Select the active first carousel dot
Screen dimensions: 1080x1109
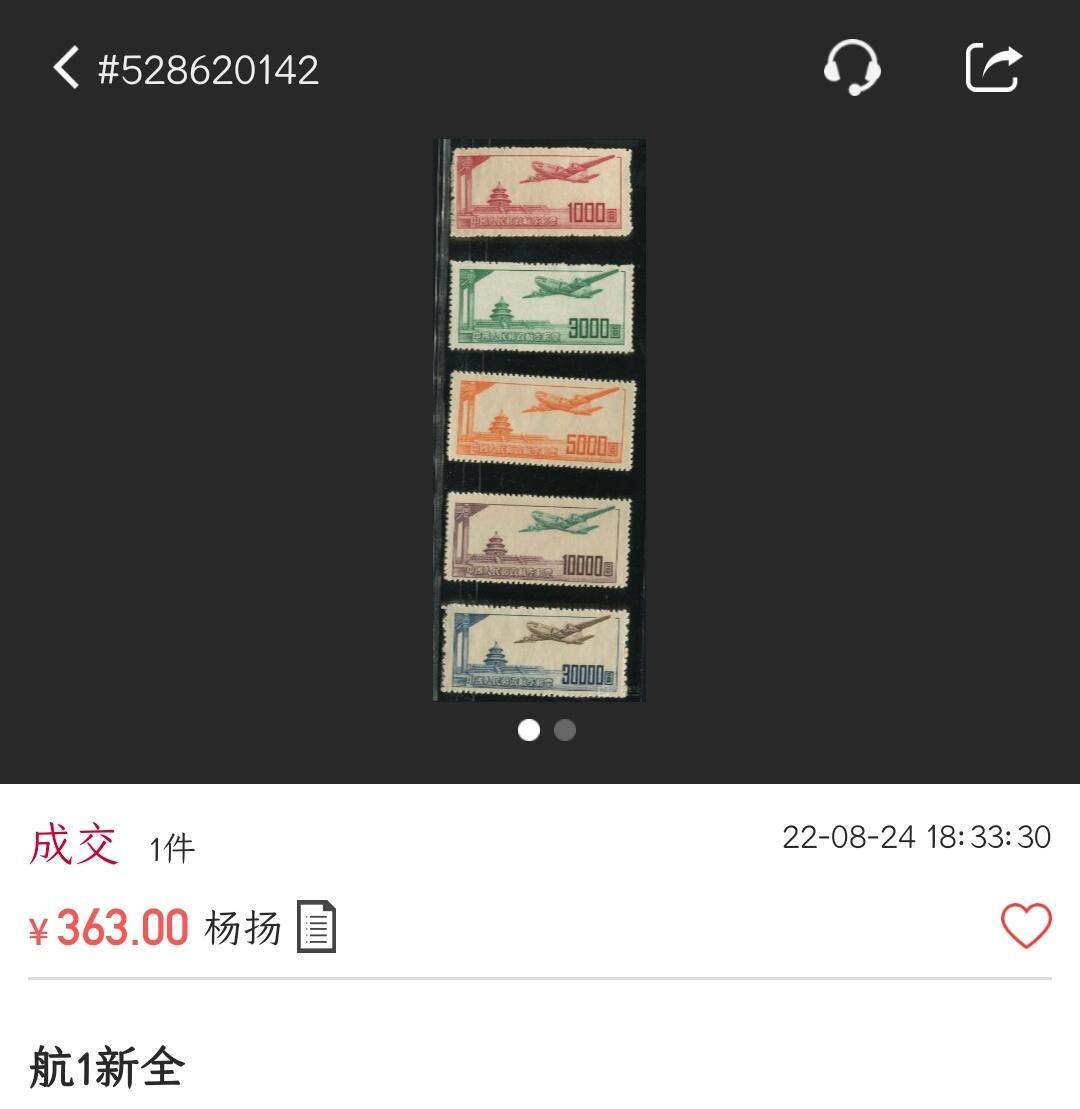click(x=527, y=732)
